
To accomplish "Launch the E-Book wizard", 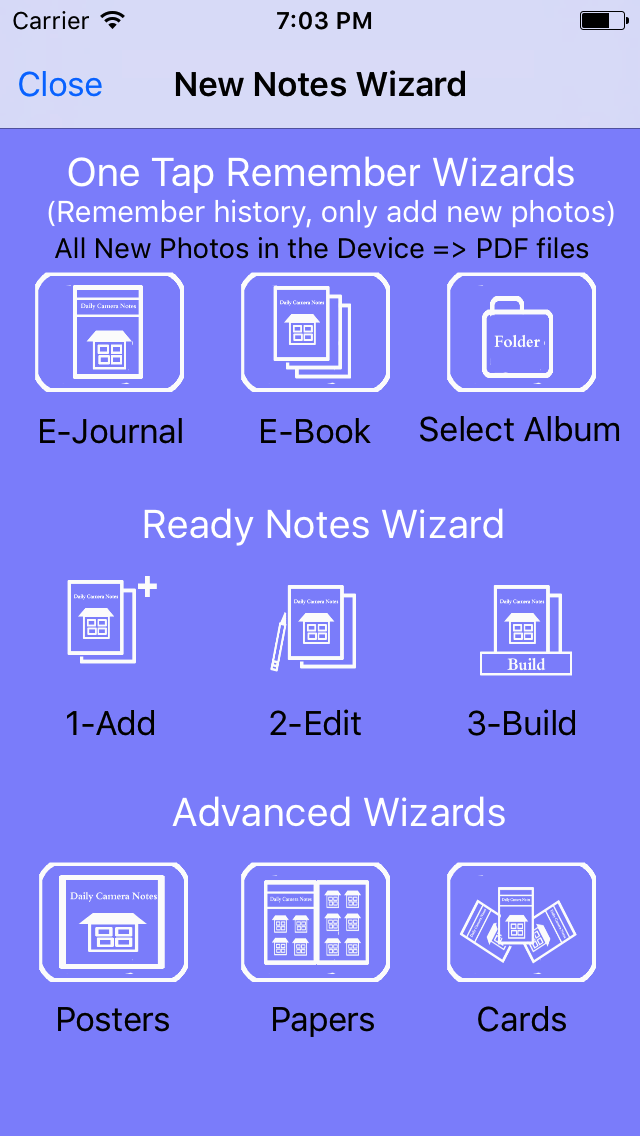I will (x=315, y=332).
